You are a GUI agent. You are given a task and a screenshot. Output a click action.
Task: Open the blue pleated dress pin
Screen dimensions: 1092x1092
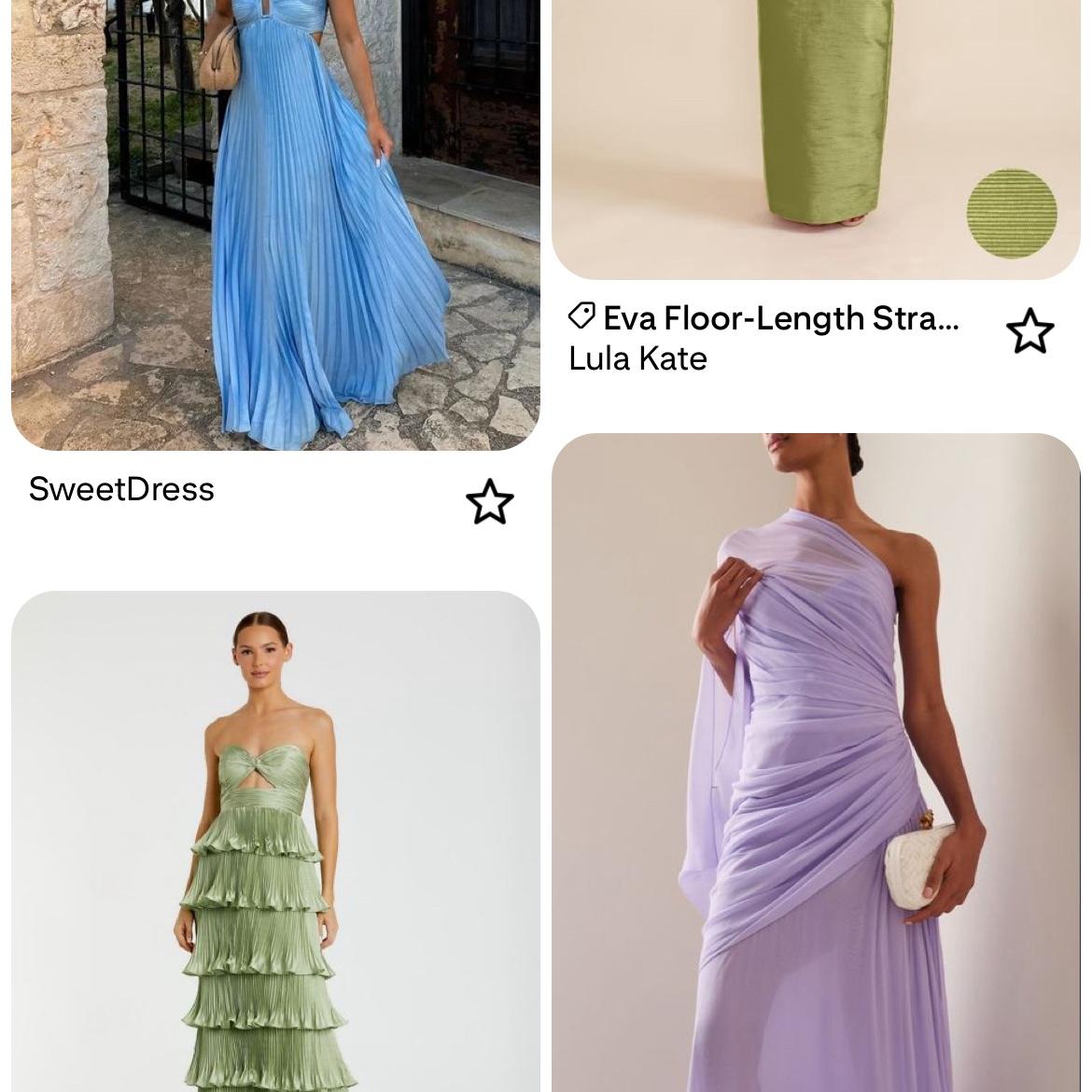(x=275, y=224)
